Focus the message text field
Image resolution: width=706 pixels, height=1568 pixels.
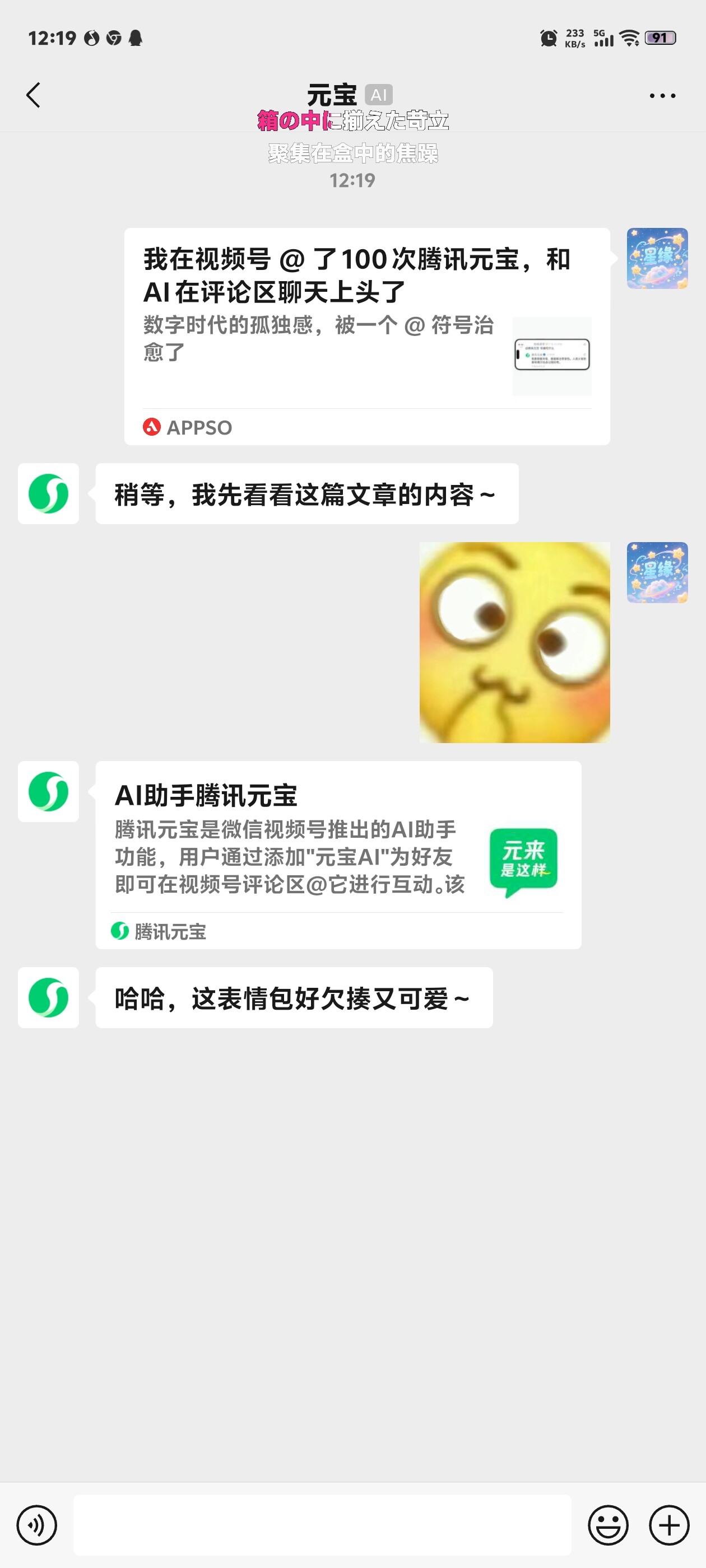(x=322, y=1525)
